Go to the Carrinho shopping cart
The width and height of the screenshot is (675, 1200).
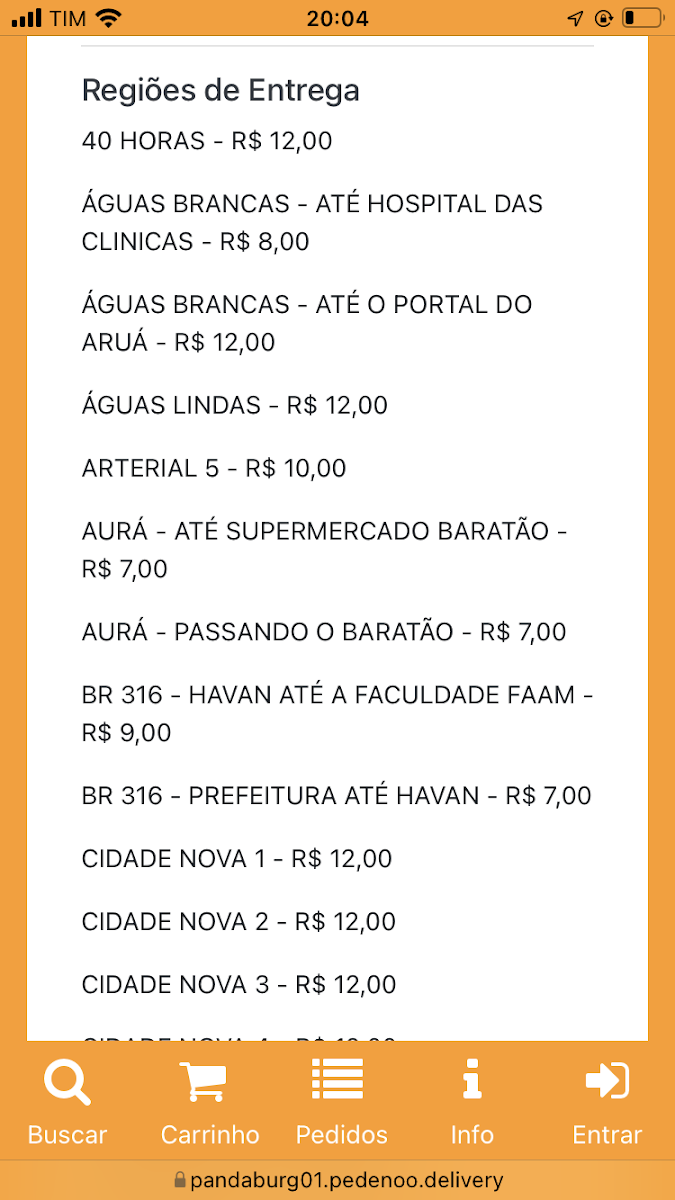210,1102
